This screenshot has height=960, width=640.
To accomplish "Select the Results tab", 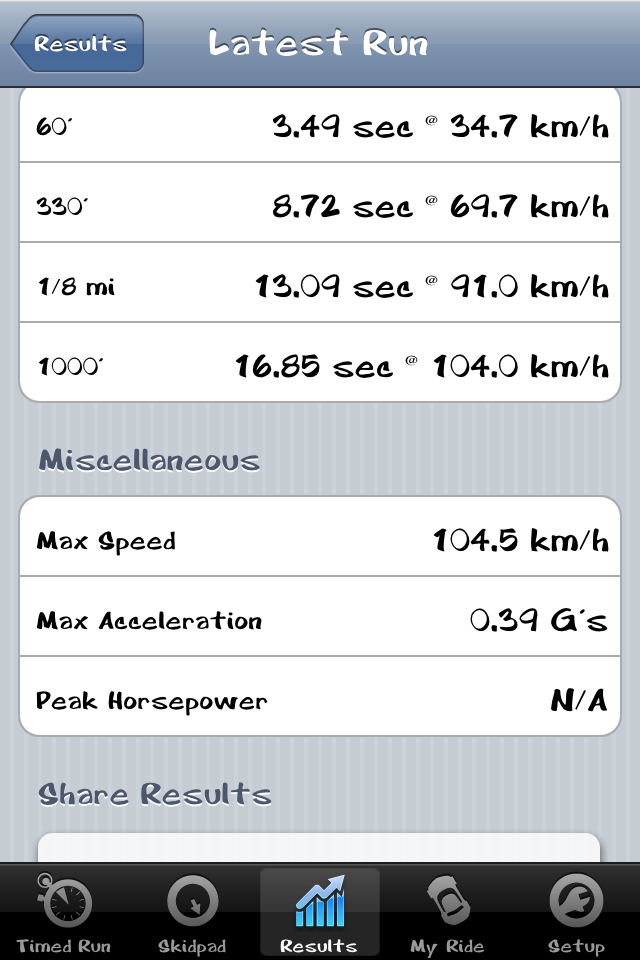I will pos(319,912).
